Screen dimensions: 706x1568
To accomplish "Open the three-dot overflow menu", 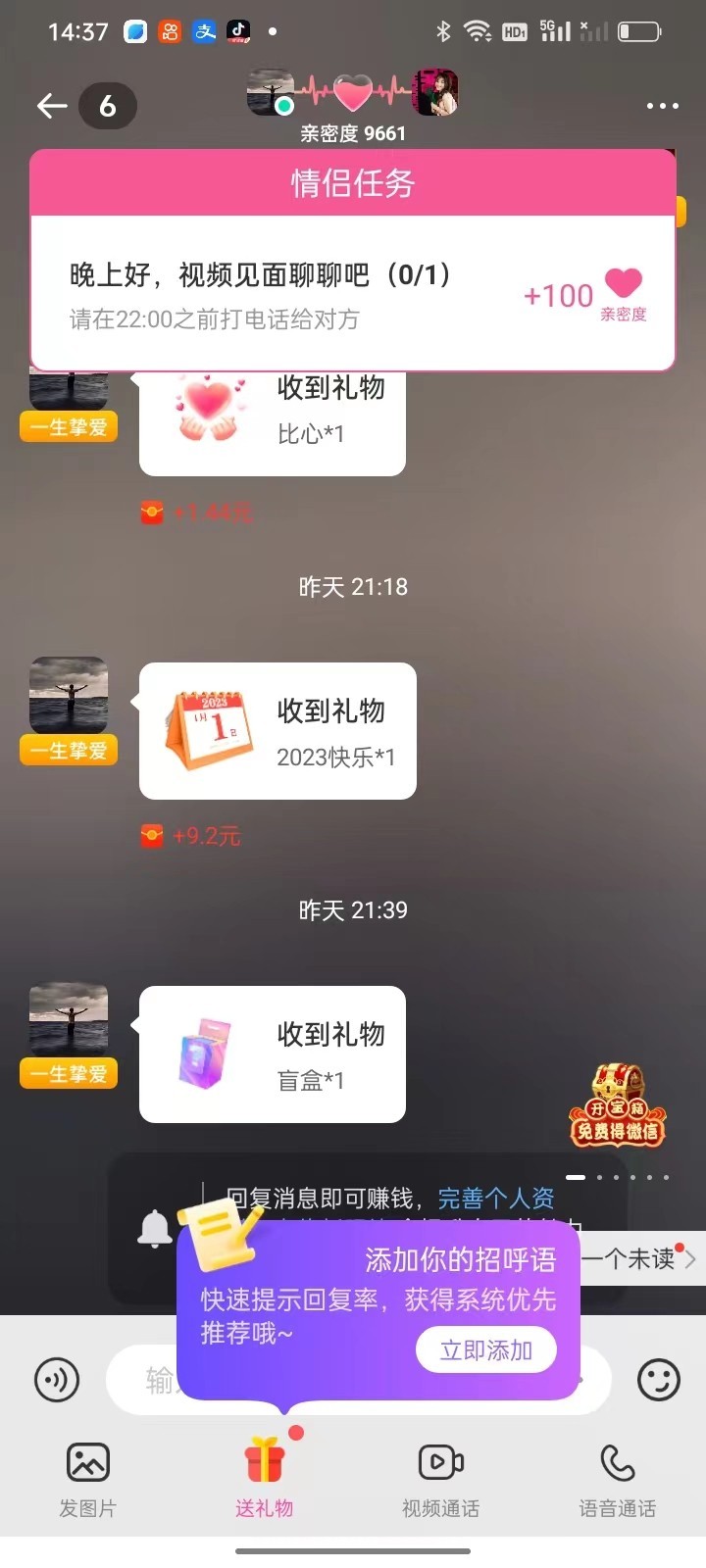I will pos(662,106).
